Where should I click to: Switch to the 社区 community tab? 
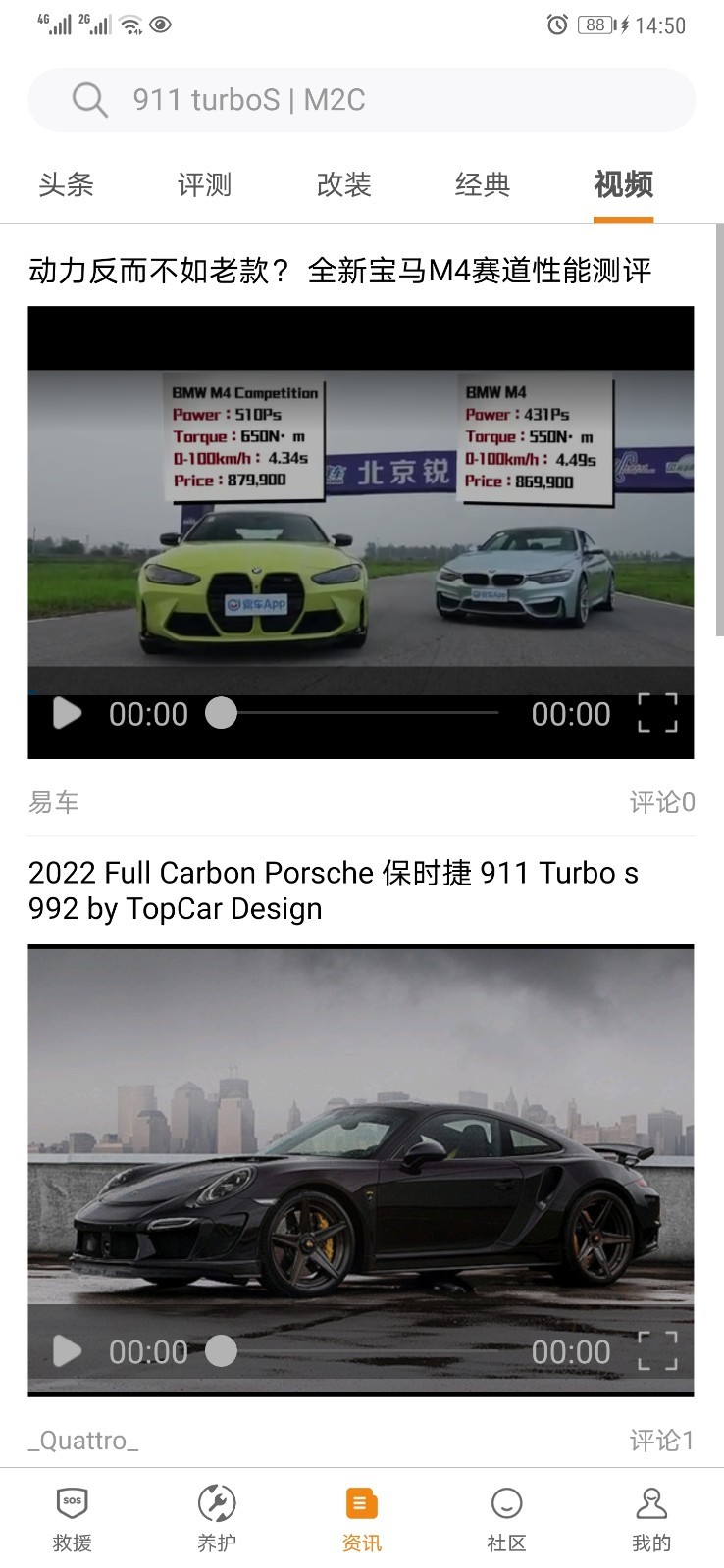(506, 1518)
